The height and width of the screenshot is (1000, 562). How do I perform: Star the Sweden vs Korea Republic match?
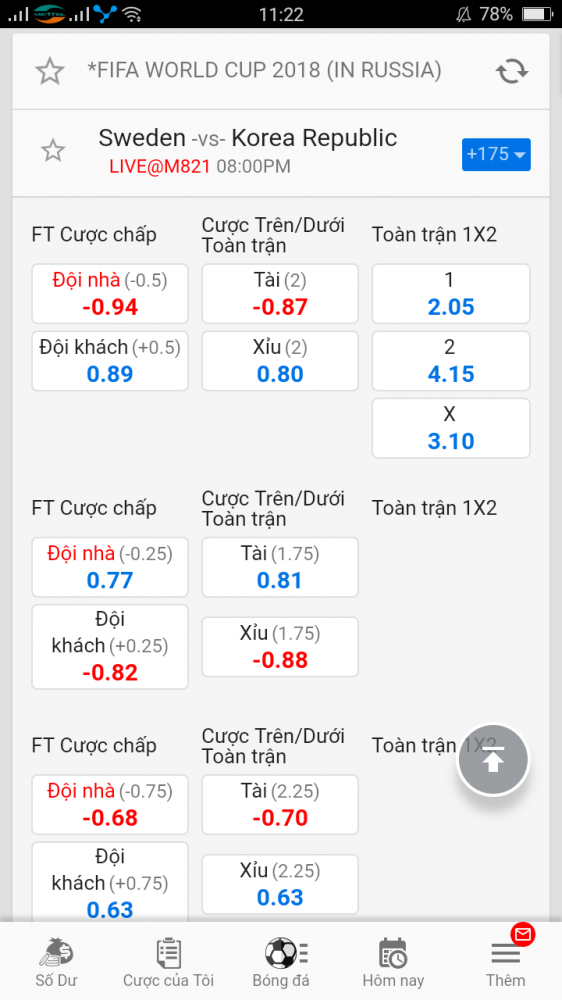pyautogui.click(x=53, y=151)
